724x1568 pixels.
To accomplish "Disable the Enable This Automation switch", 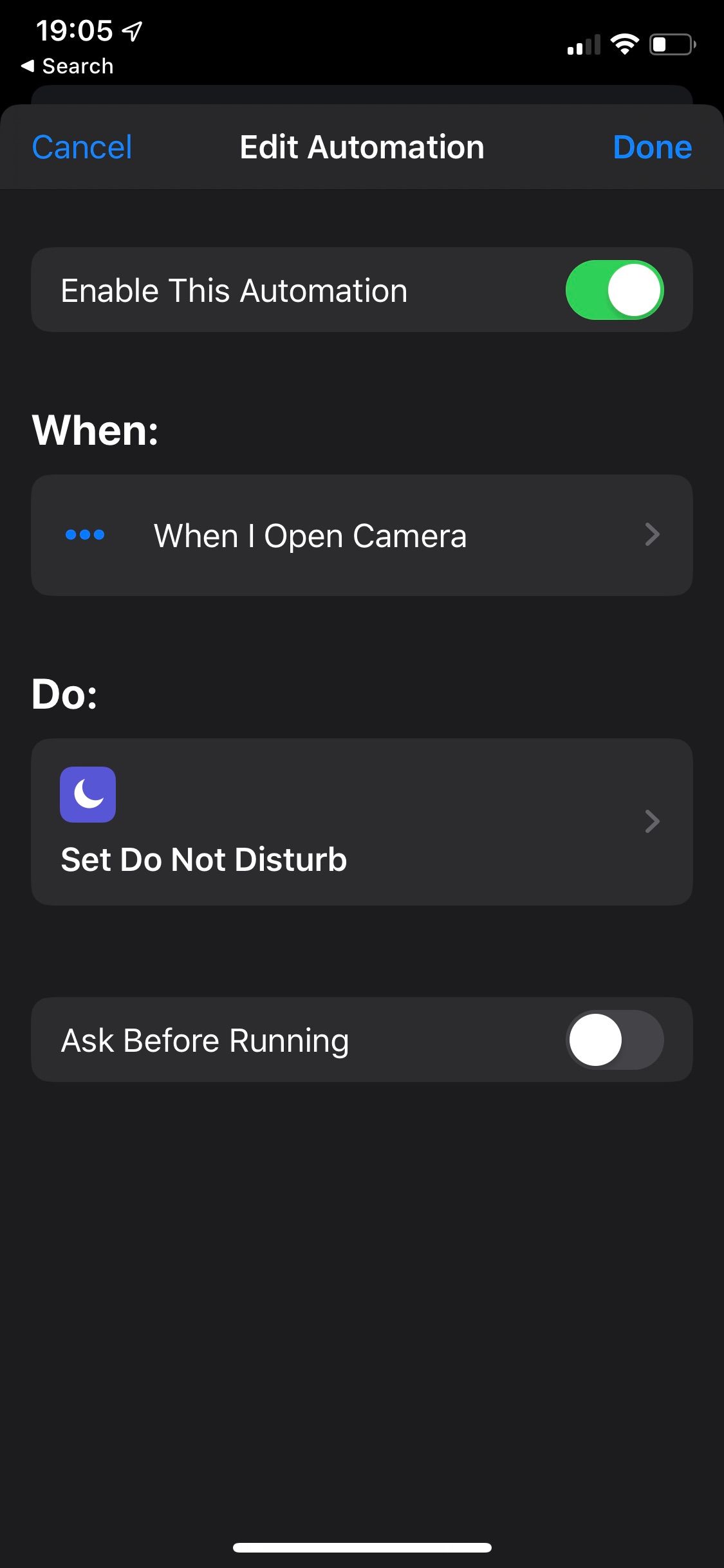I will pyautogui.click(x=615, y=290).
